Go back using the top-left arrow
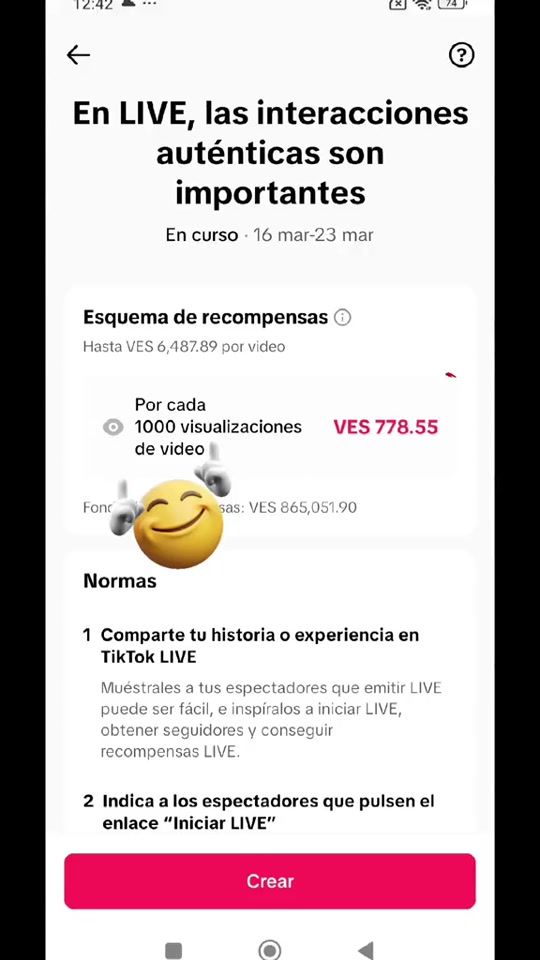 coord(78,55)
